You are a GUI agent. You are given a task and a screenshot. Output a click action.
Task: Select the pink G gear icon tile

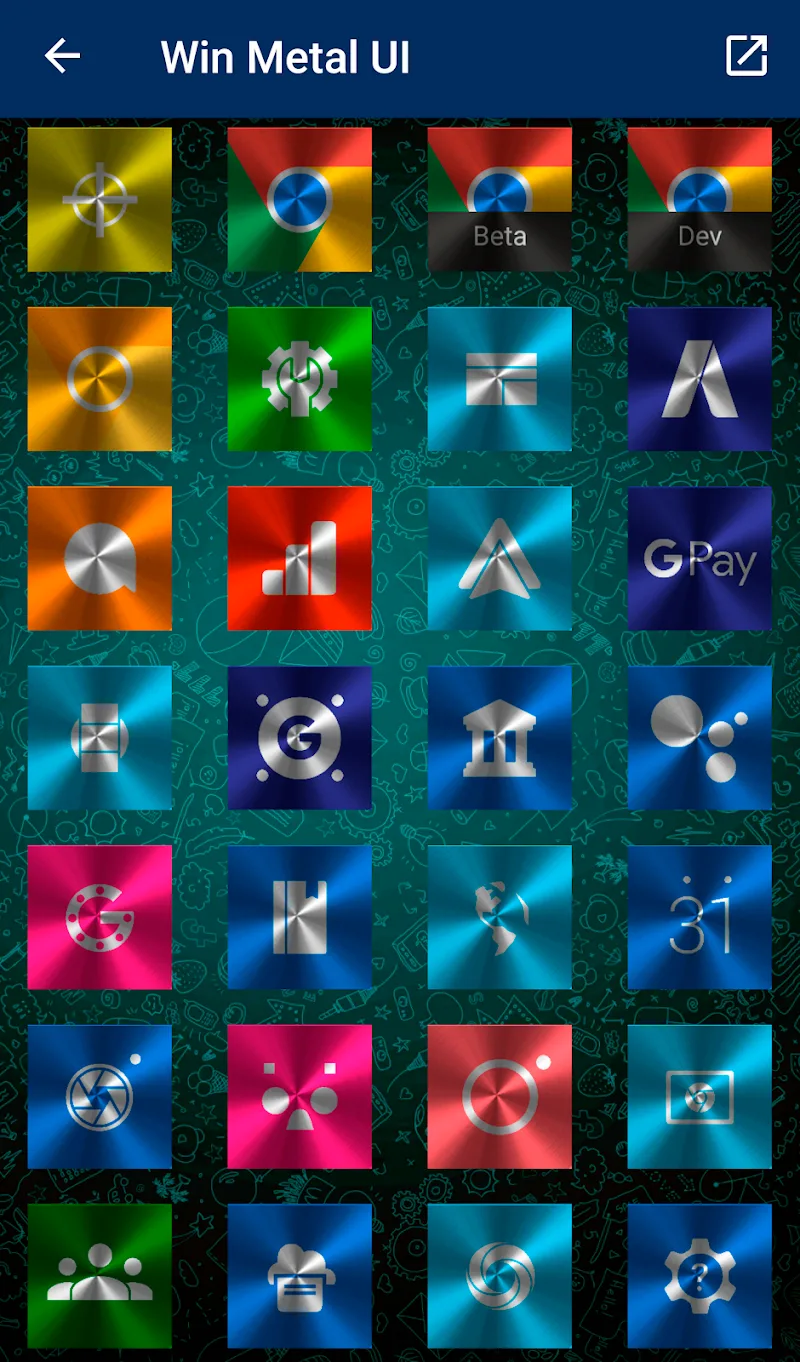(99, 917)
